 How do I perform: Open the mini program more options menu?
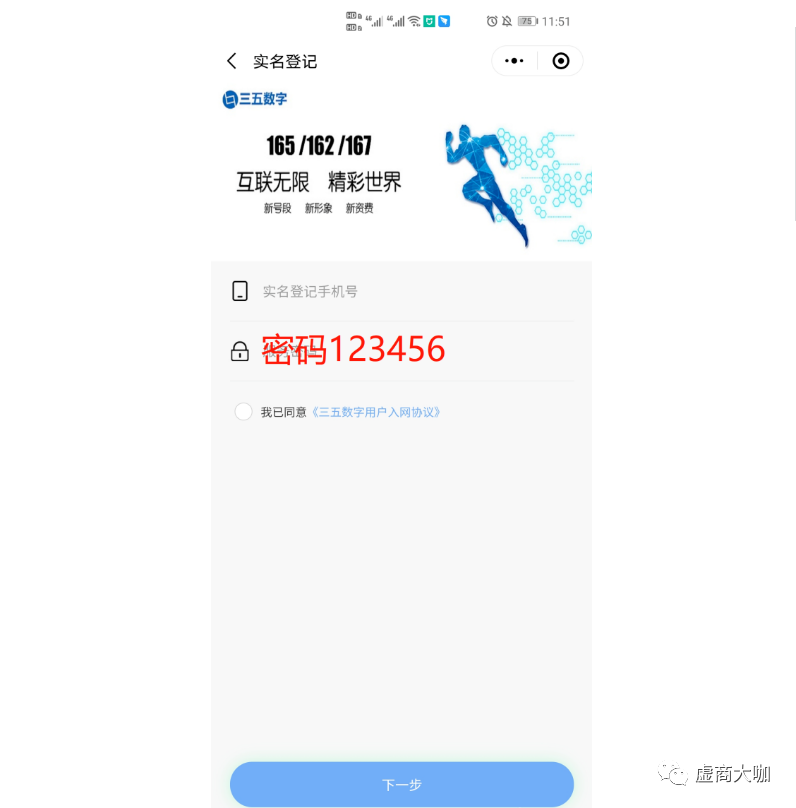tap(514, 61)
